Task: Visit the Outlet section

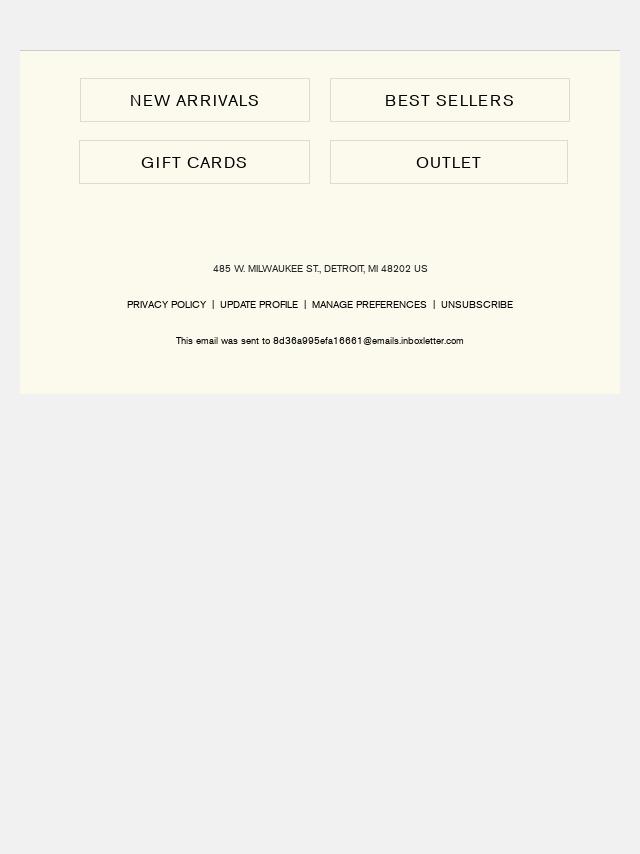Action: 448,162
